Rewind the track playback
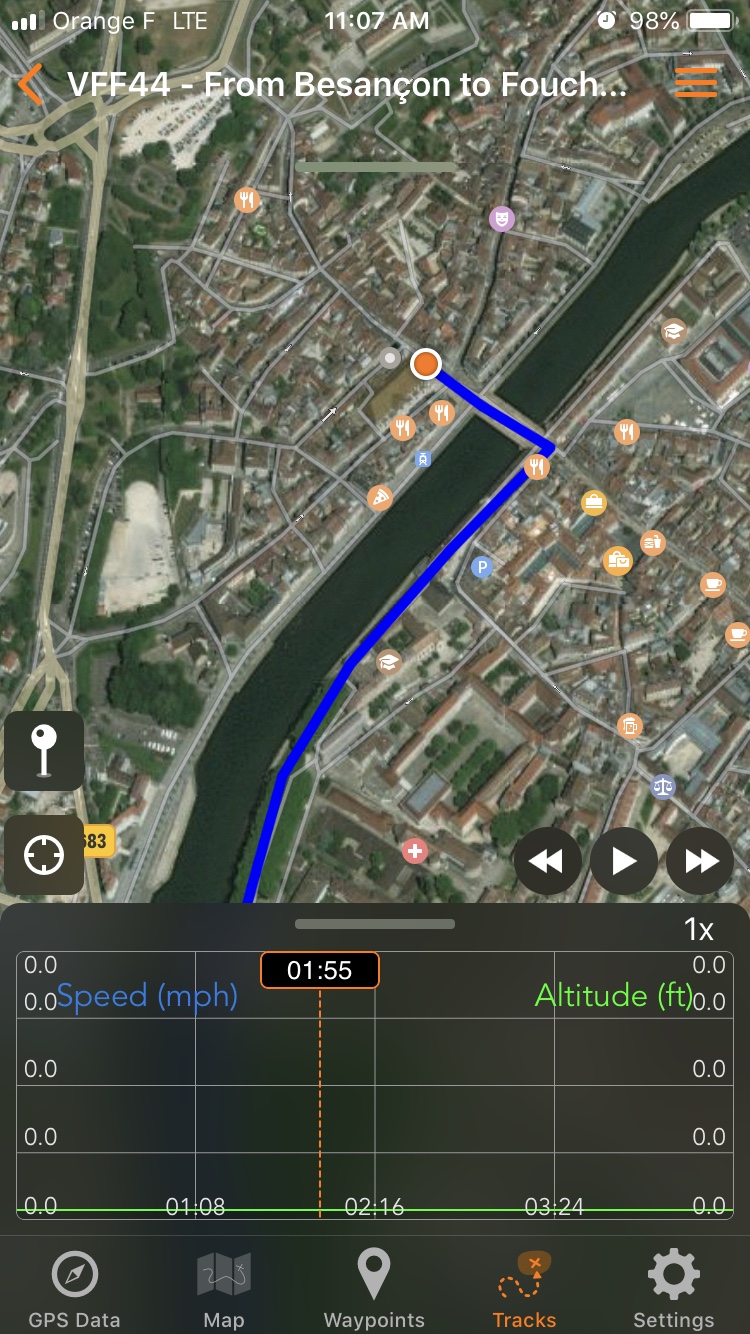The height and width of the screenshot is (1334, 750). click(x=547, y=861)
